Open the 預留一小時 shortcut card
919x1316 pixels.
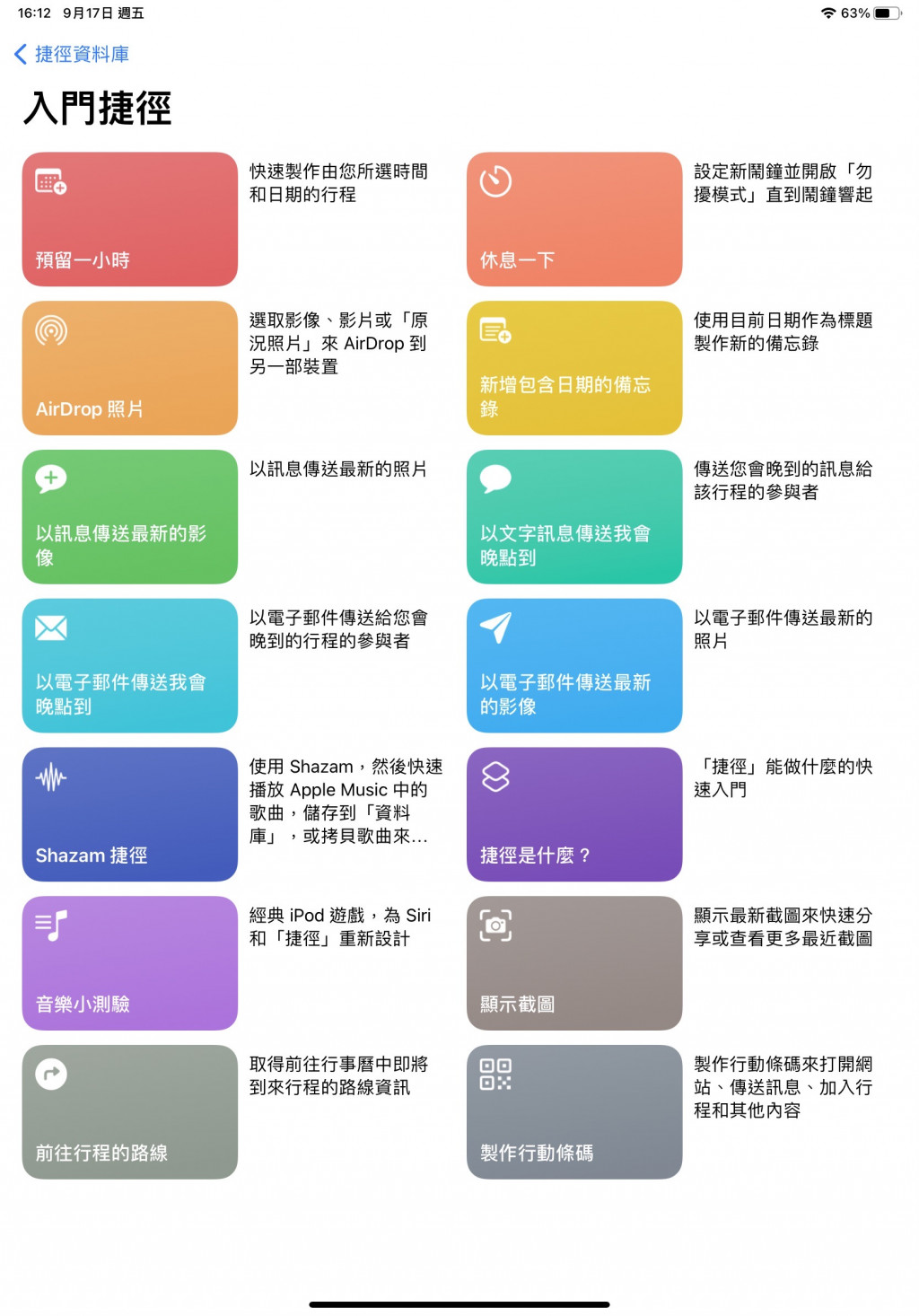coord(130,219)
